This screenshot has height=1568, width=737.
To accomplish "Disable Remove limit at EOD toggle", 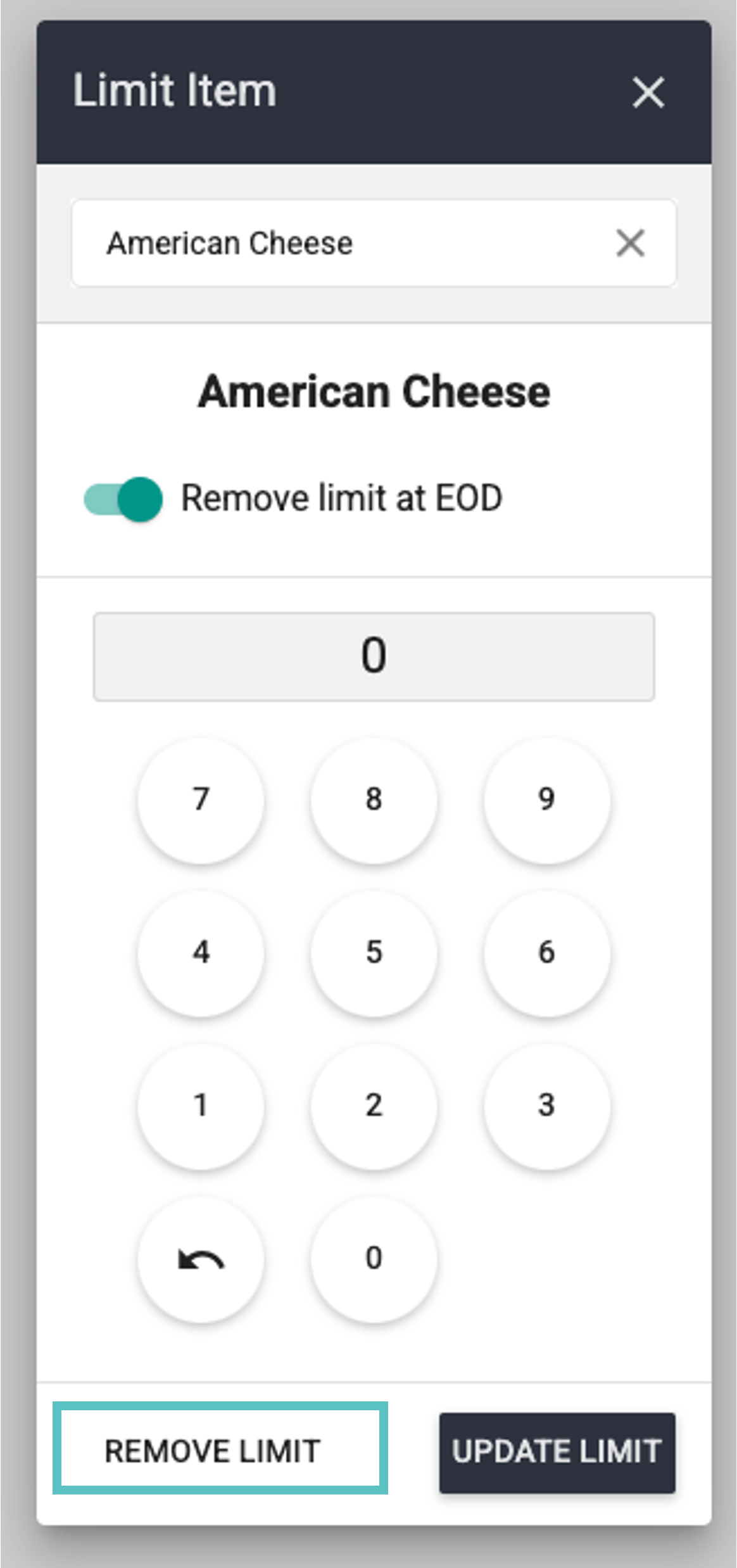I will pos(124,499).
